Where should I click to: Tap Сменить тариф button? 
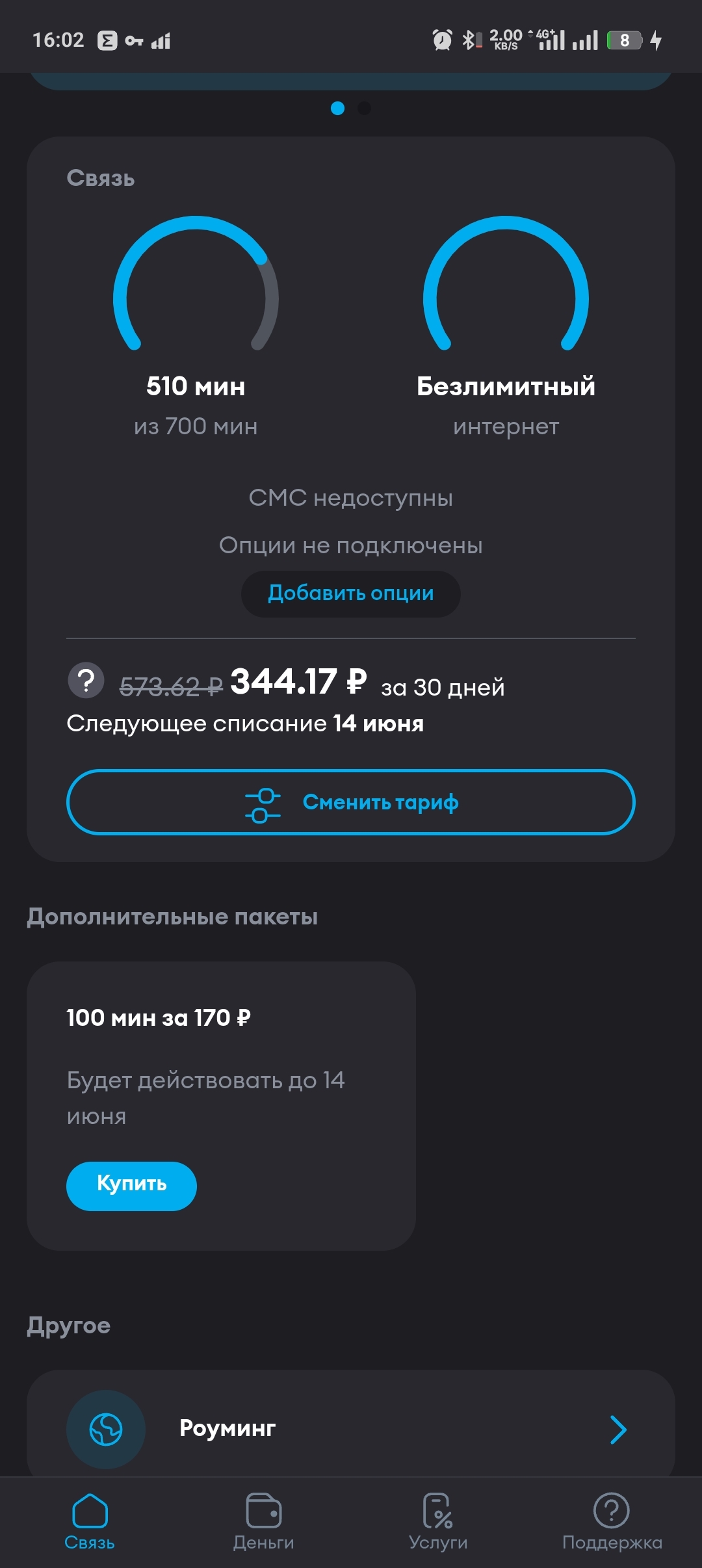click(350, 802)
